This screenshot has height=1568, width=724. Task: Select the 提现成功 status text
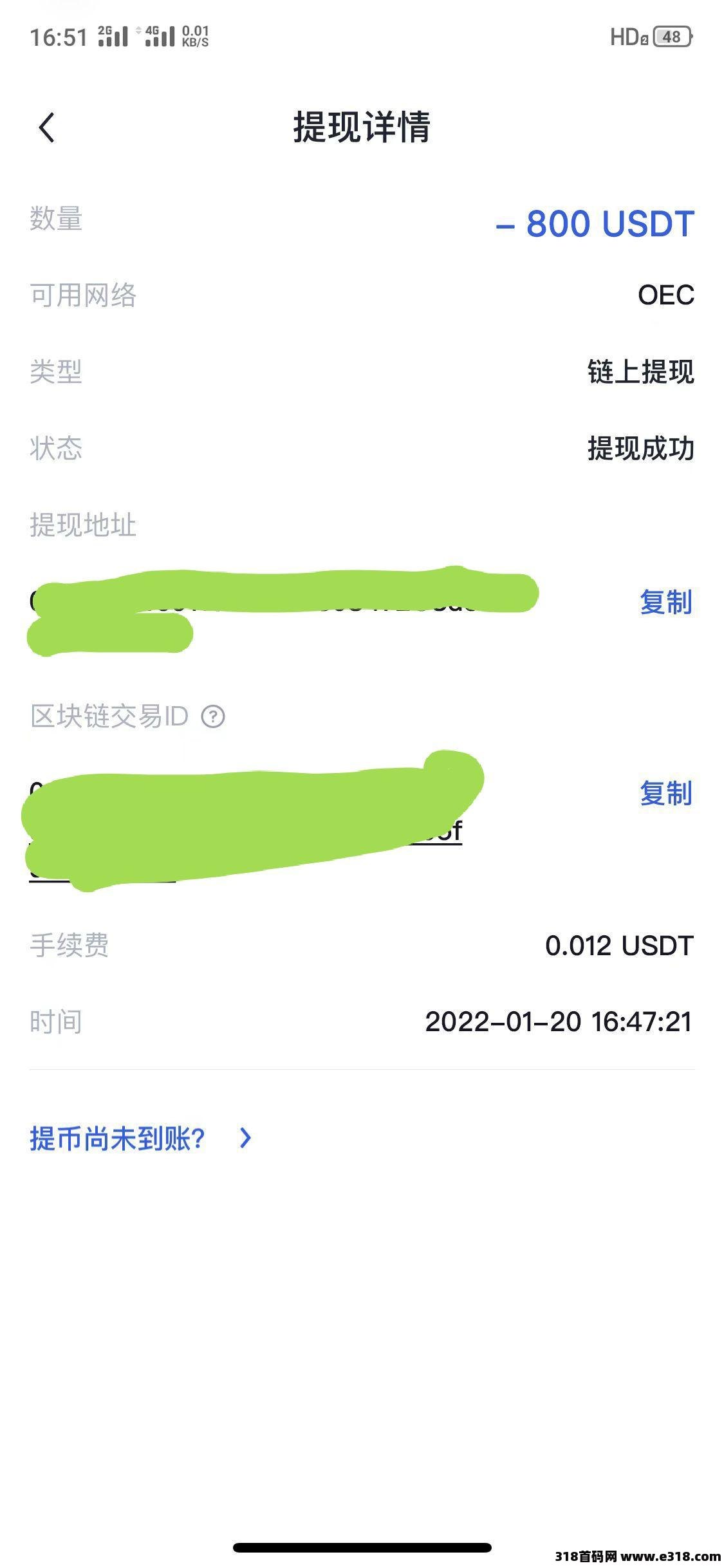pyautogui.click(x=640, y=451)
